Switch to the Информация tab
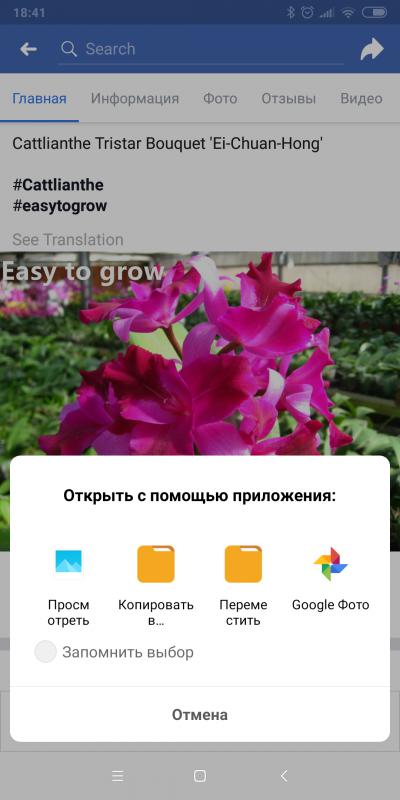 tap(135, 98)
